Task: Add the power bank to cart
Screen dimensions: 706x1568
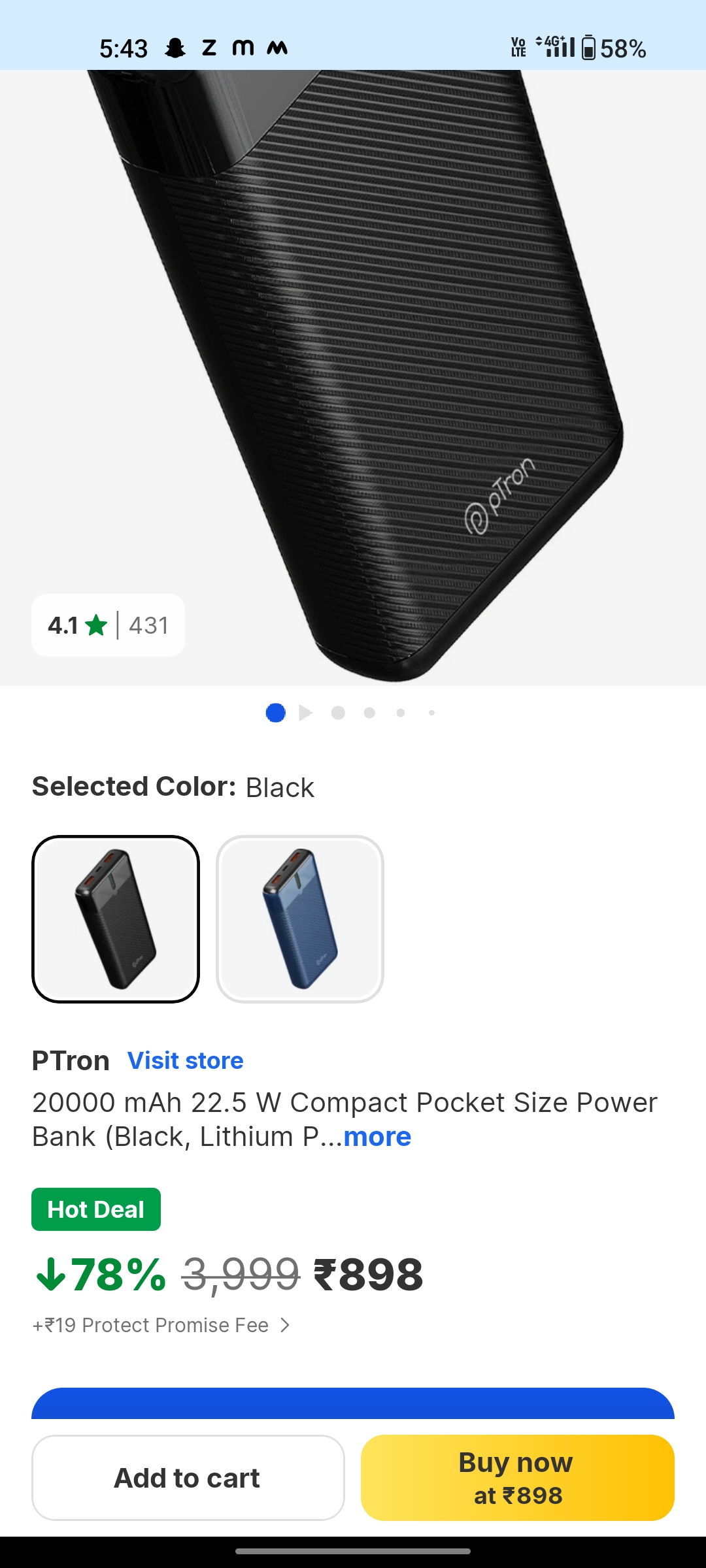Action: coord(188,1478)
